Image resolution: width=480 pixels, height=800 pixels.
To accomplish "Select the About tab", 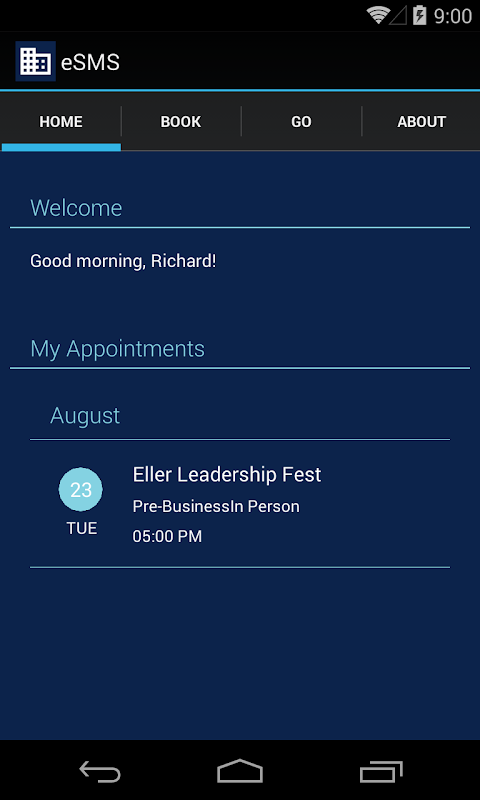I will coord(421,121).
